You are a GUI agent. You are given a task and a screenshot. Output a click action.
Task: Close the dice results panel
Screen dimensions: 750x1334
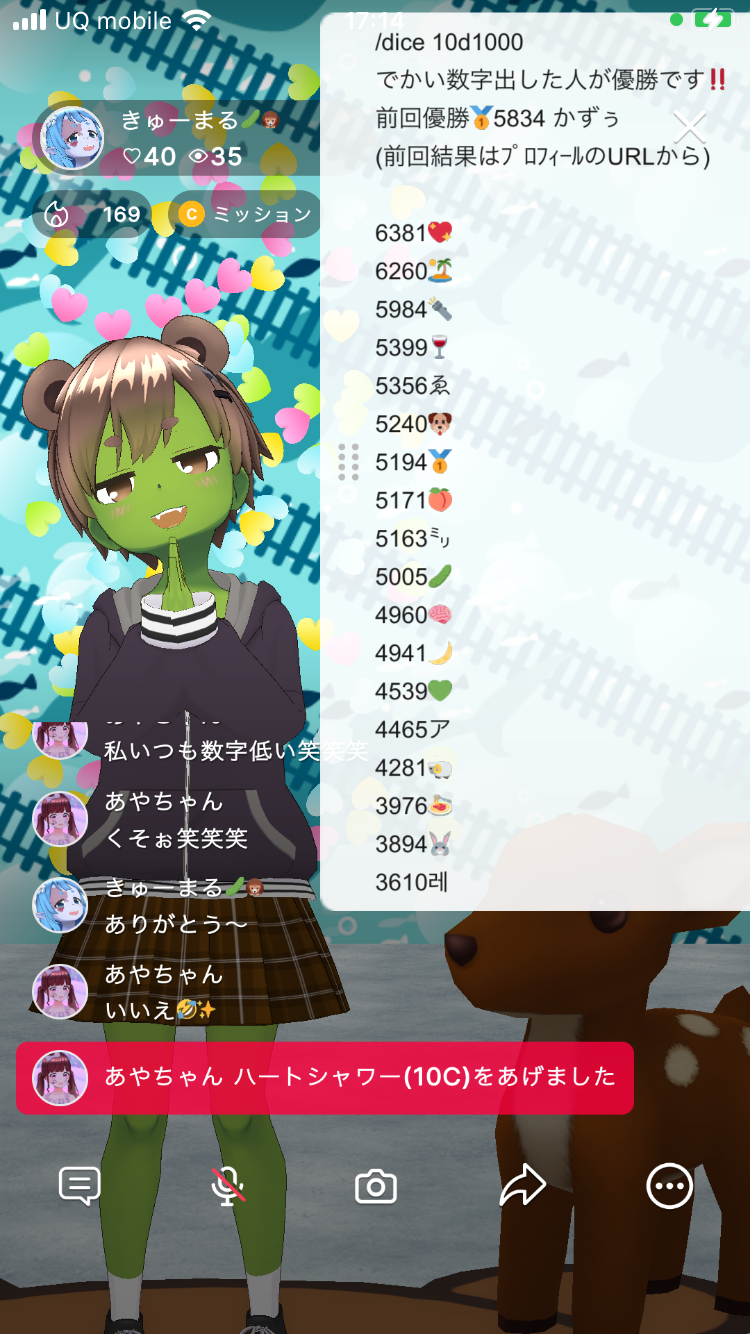tap(690, 128)
